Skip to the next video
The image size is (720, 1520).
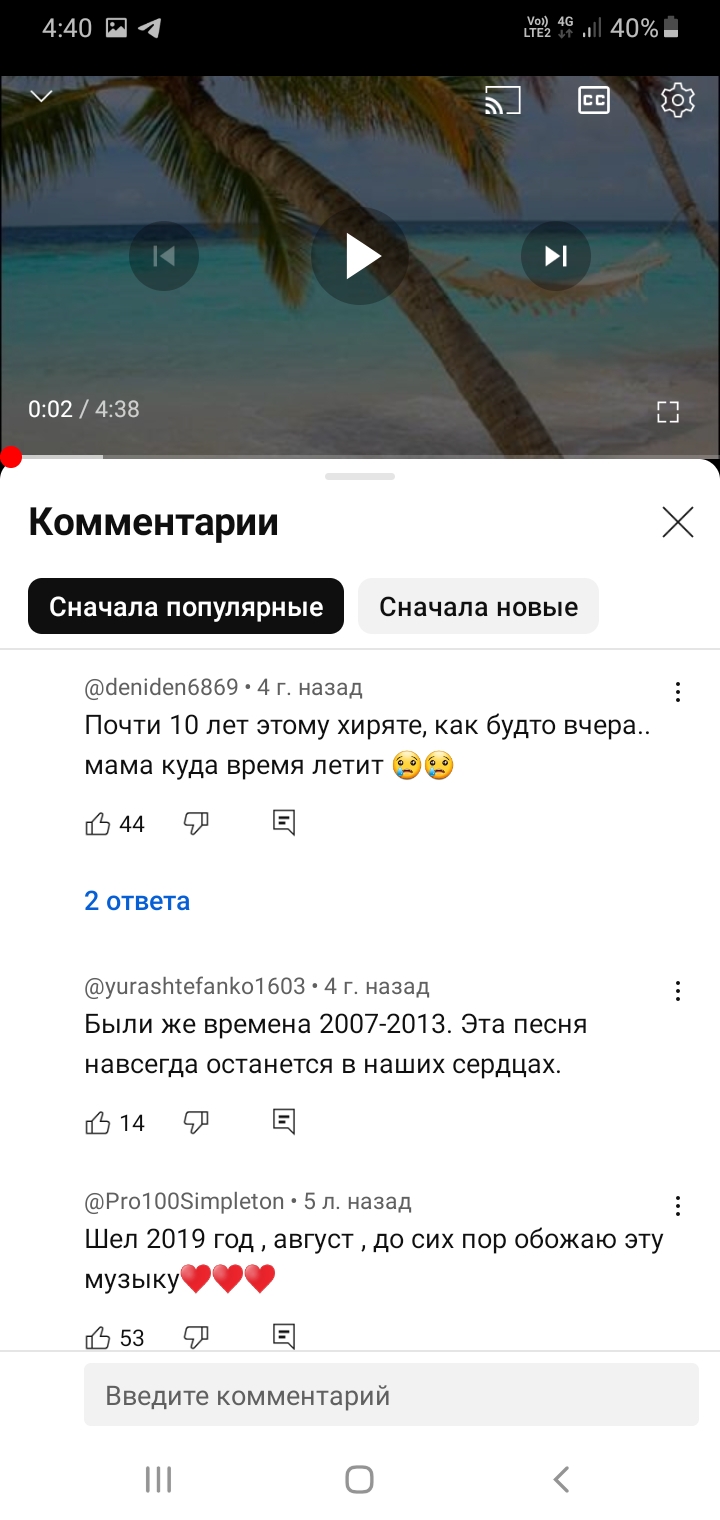tap(556, 256)
